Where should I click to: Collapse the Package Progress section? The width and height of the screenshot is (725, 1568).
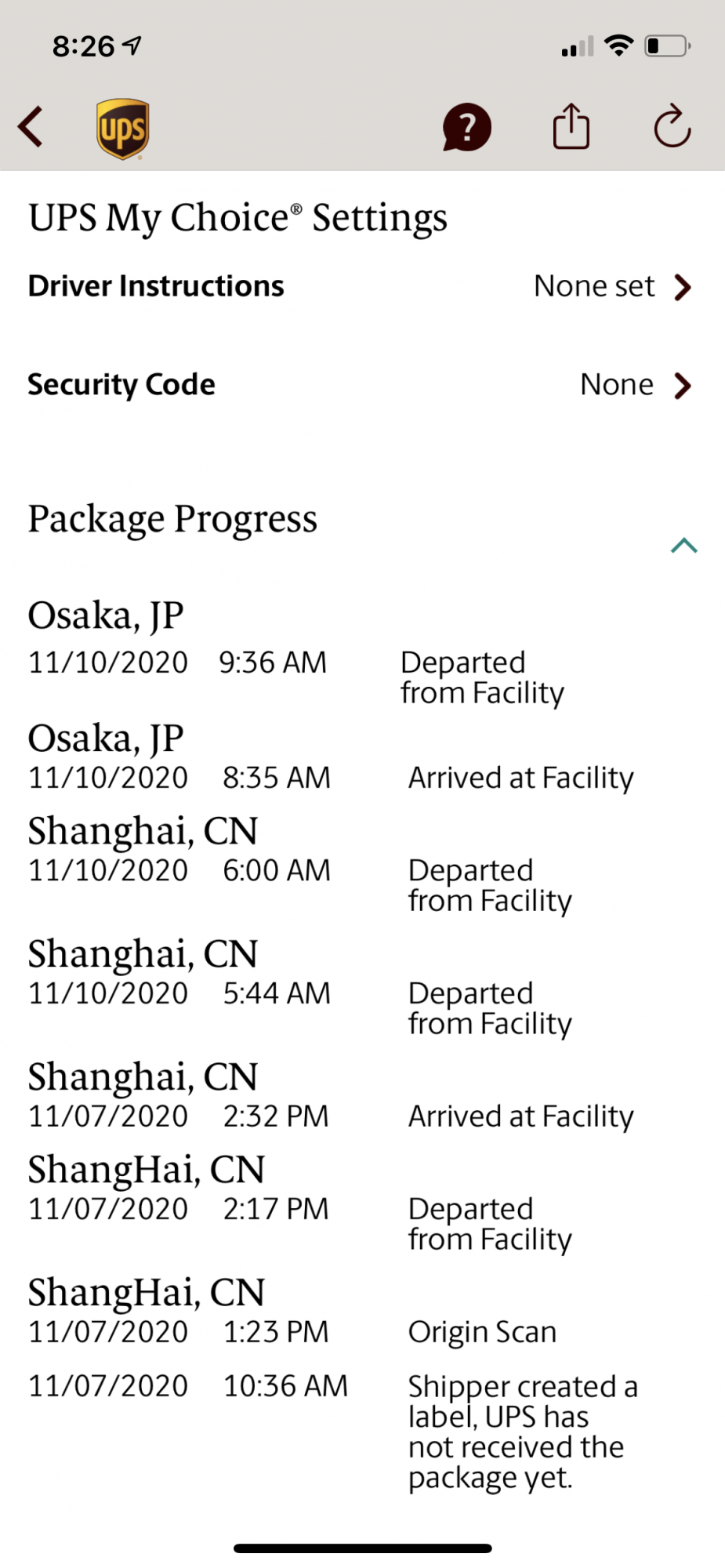(x=683, y=546)
